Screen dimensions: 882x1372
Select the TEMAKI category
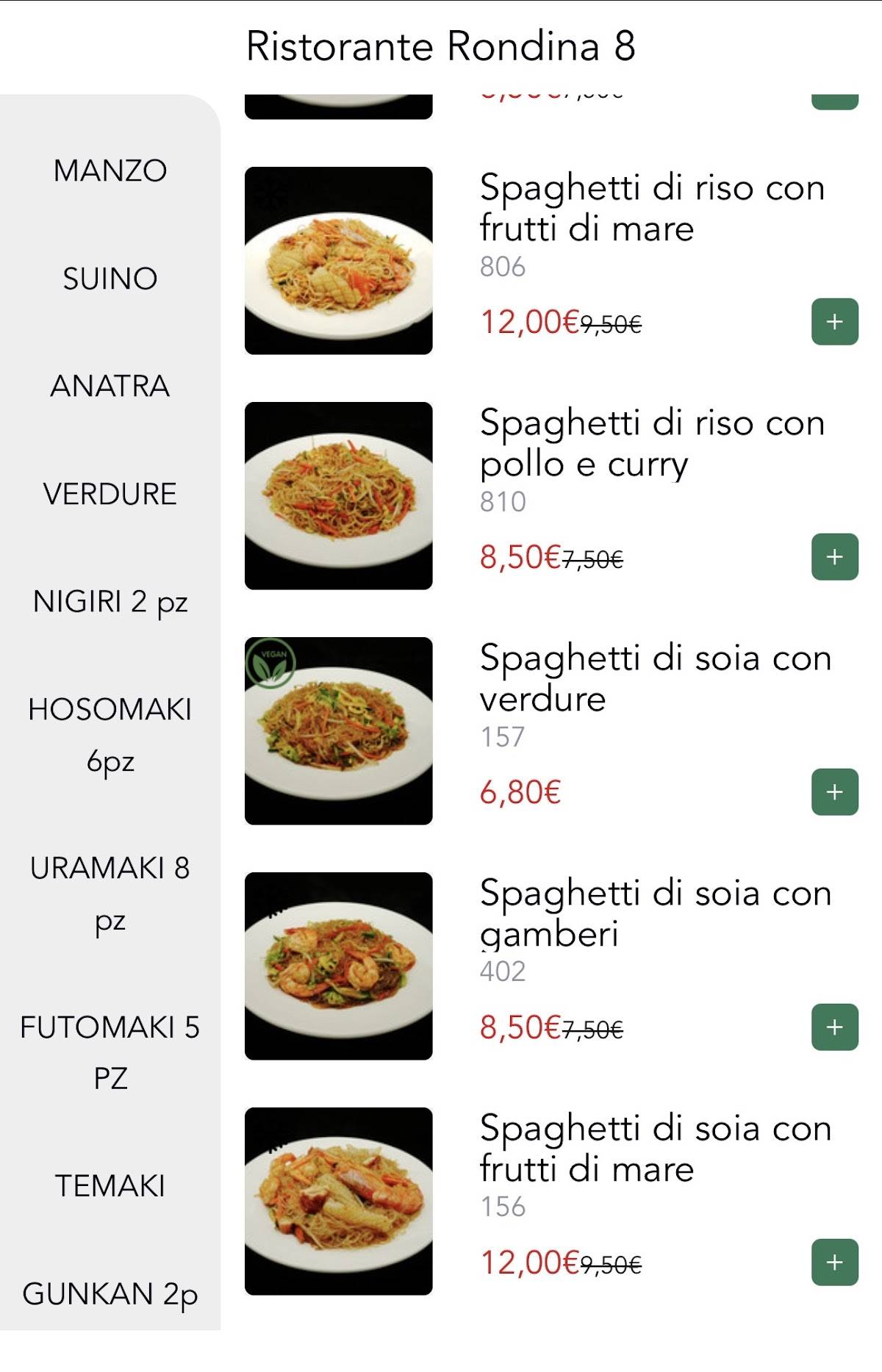110,1183
